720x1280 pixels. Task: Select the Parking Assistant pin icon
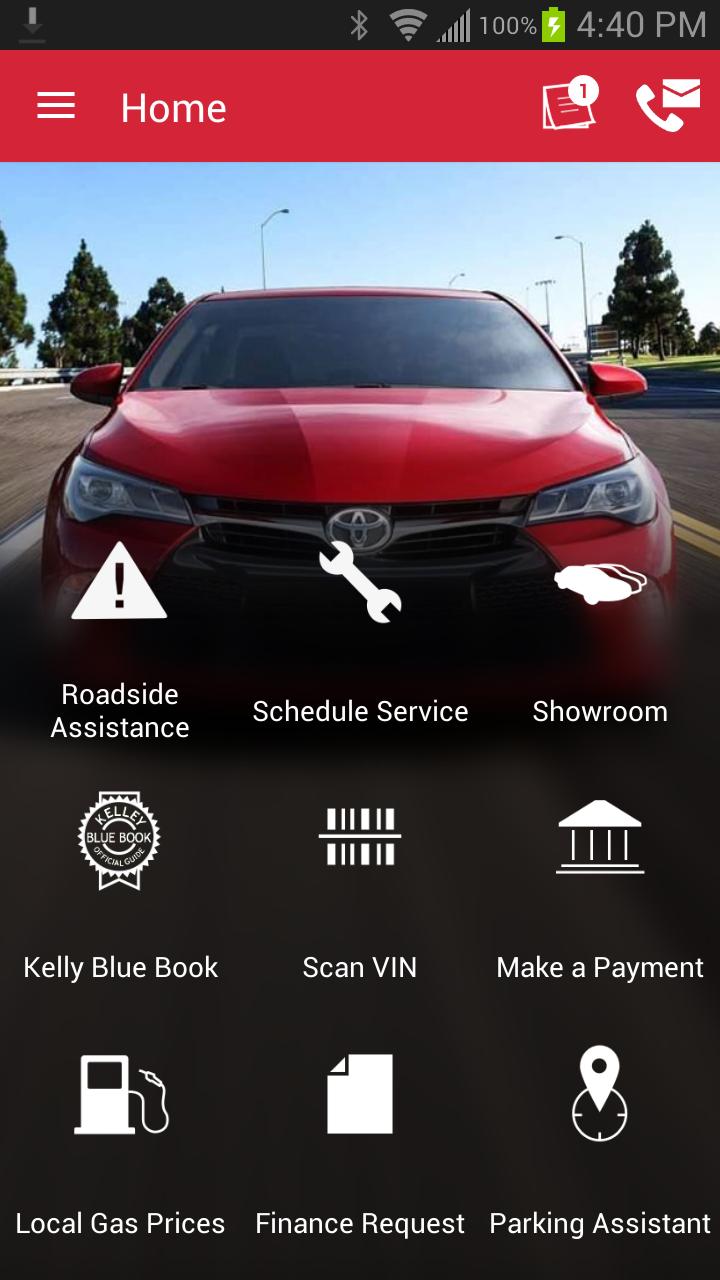[600, 1093]
